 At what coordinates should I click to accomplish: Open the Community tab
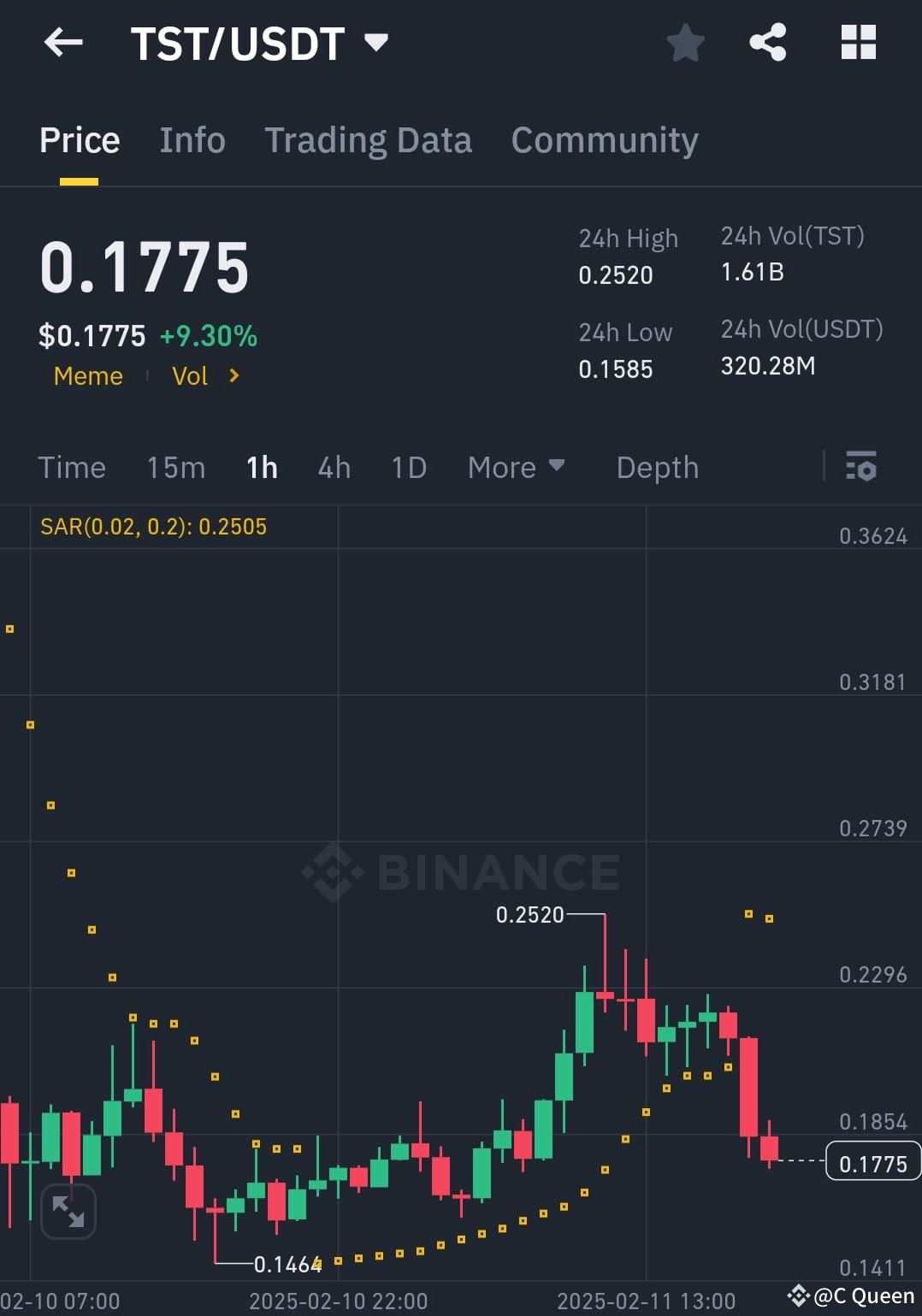pos(604,139)
